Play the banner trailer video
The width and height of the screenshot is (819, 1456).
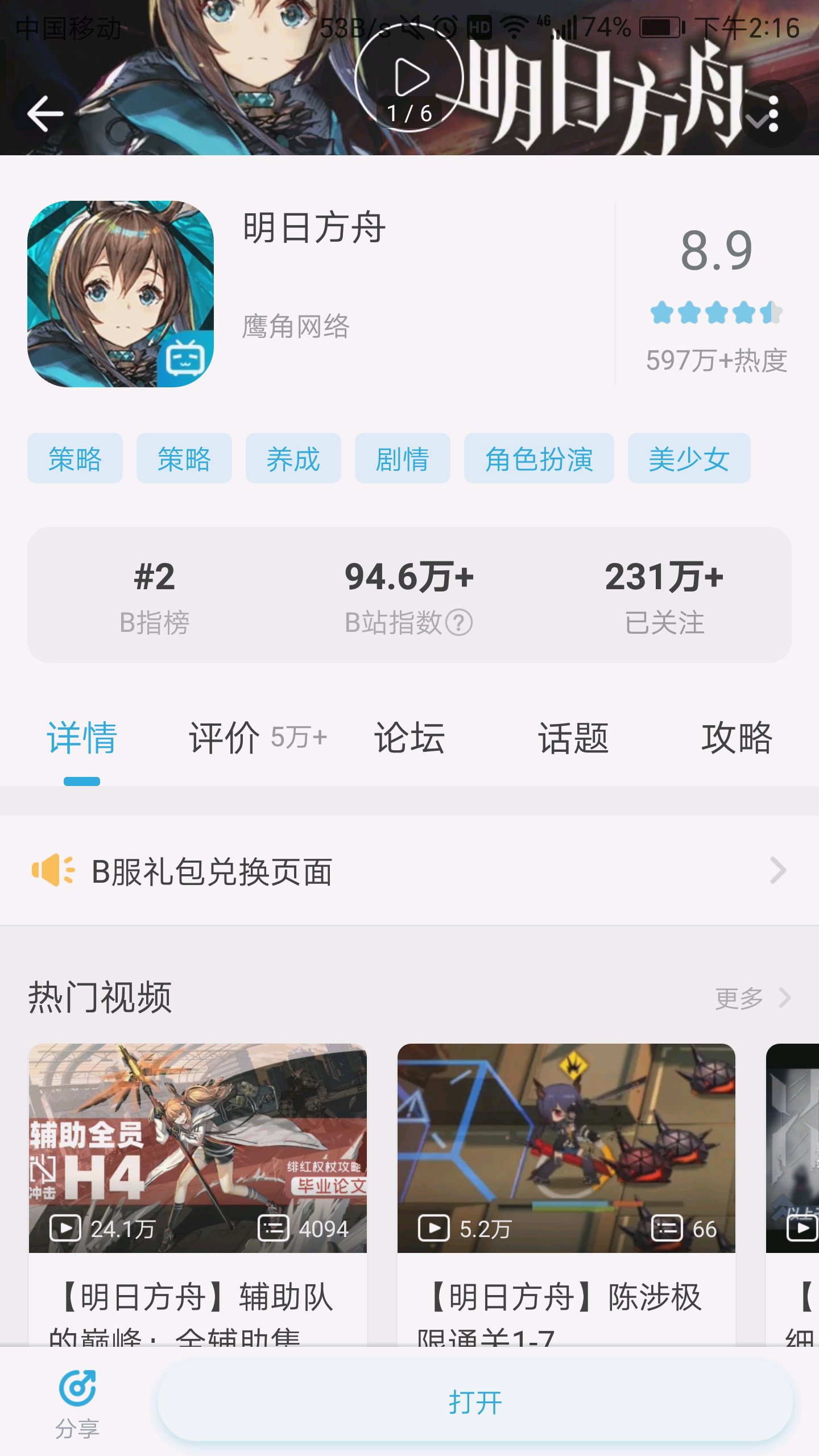[409, 77]
